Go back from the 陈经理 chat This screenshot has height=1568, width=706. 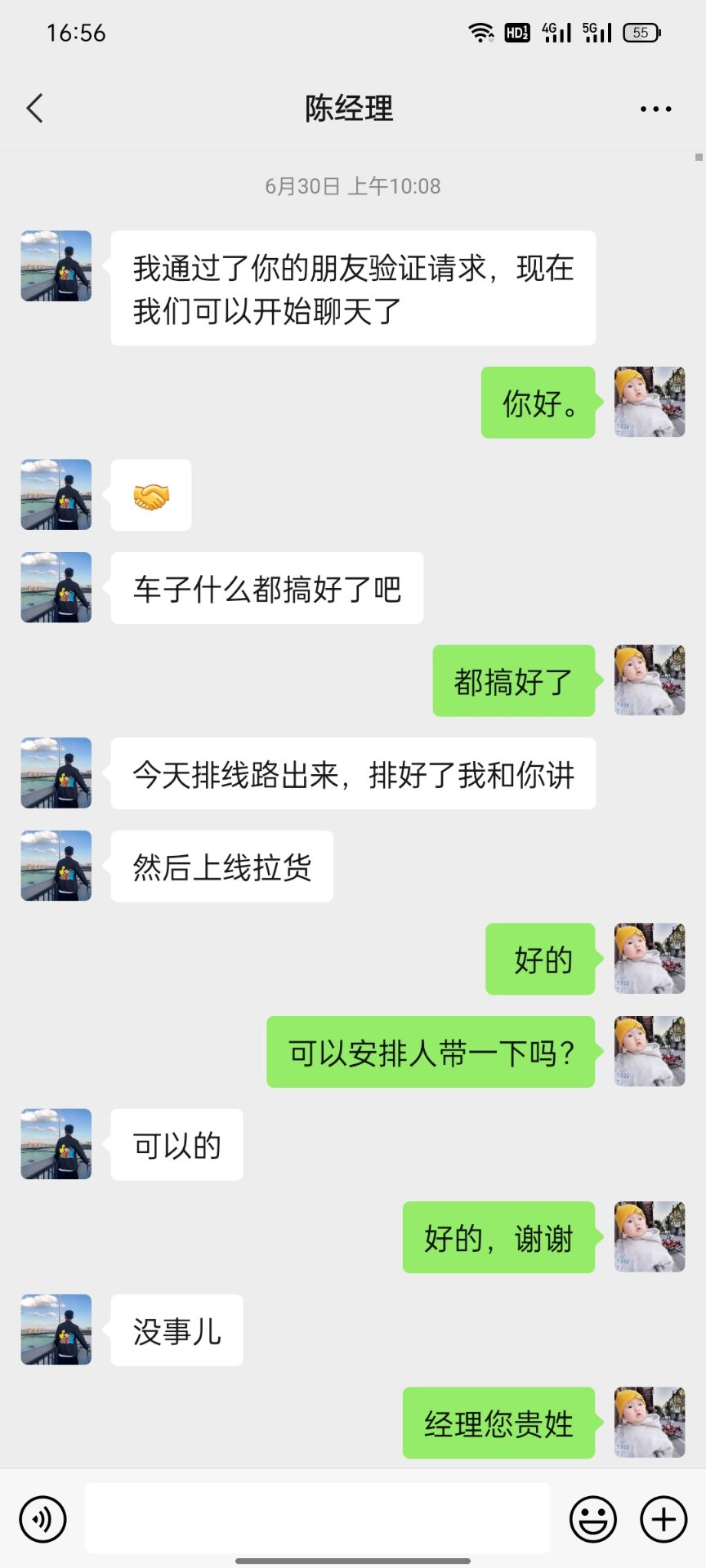tap(34, 108)
